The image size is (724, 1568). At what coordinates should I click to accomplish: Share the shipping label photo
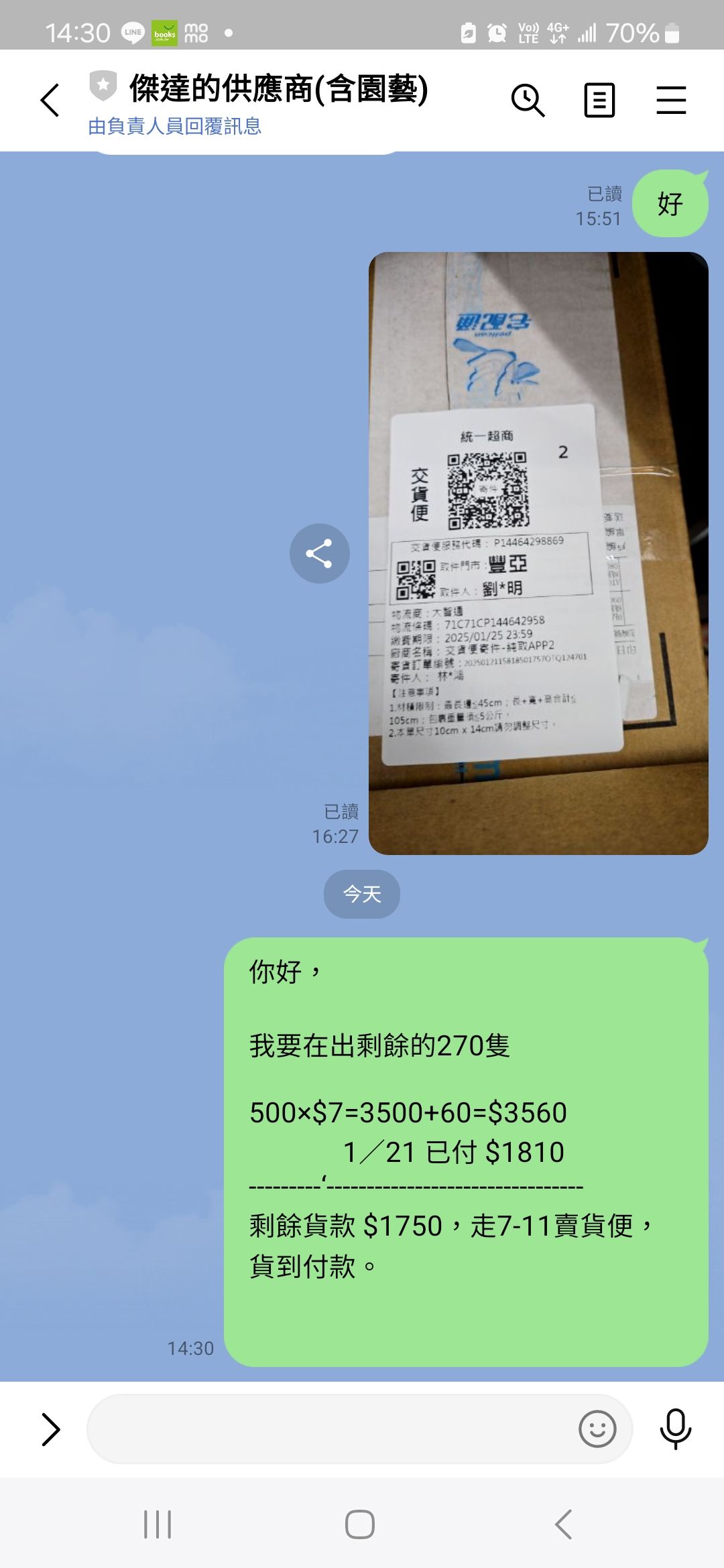point(319,553)
